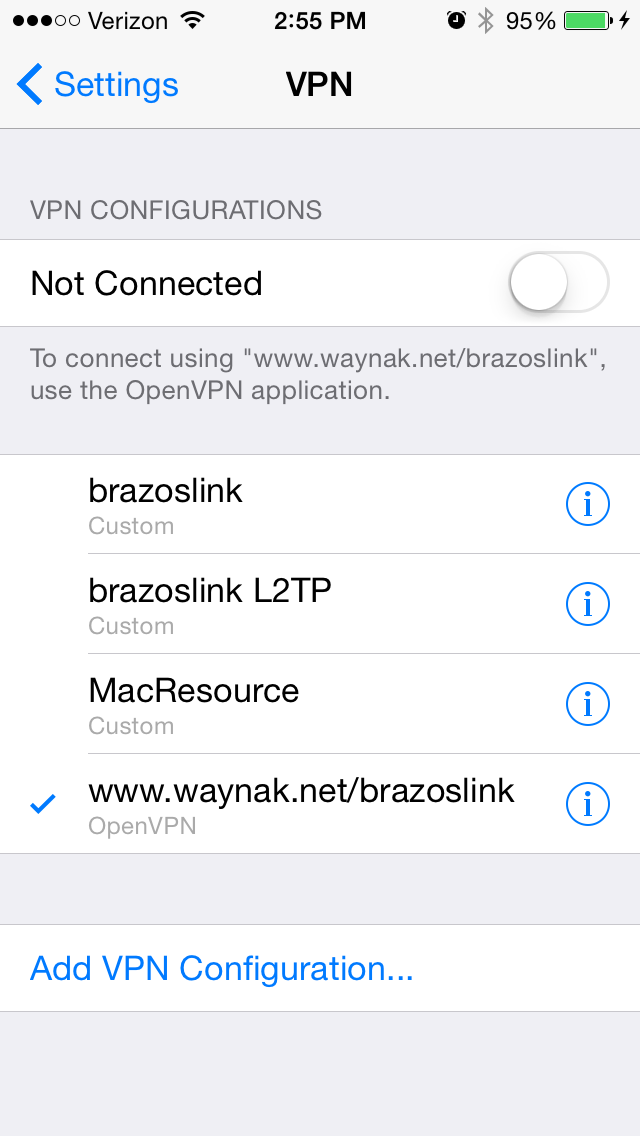Image resolution: width=640 pixels, height=1136 pixels.
Task: Open info for MacResource configuration
Action: [587, 704]
